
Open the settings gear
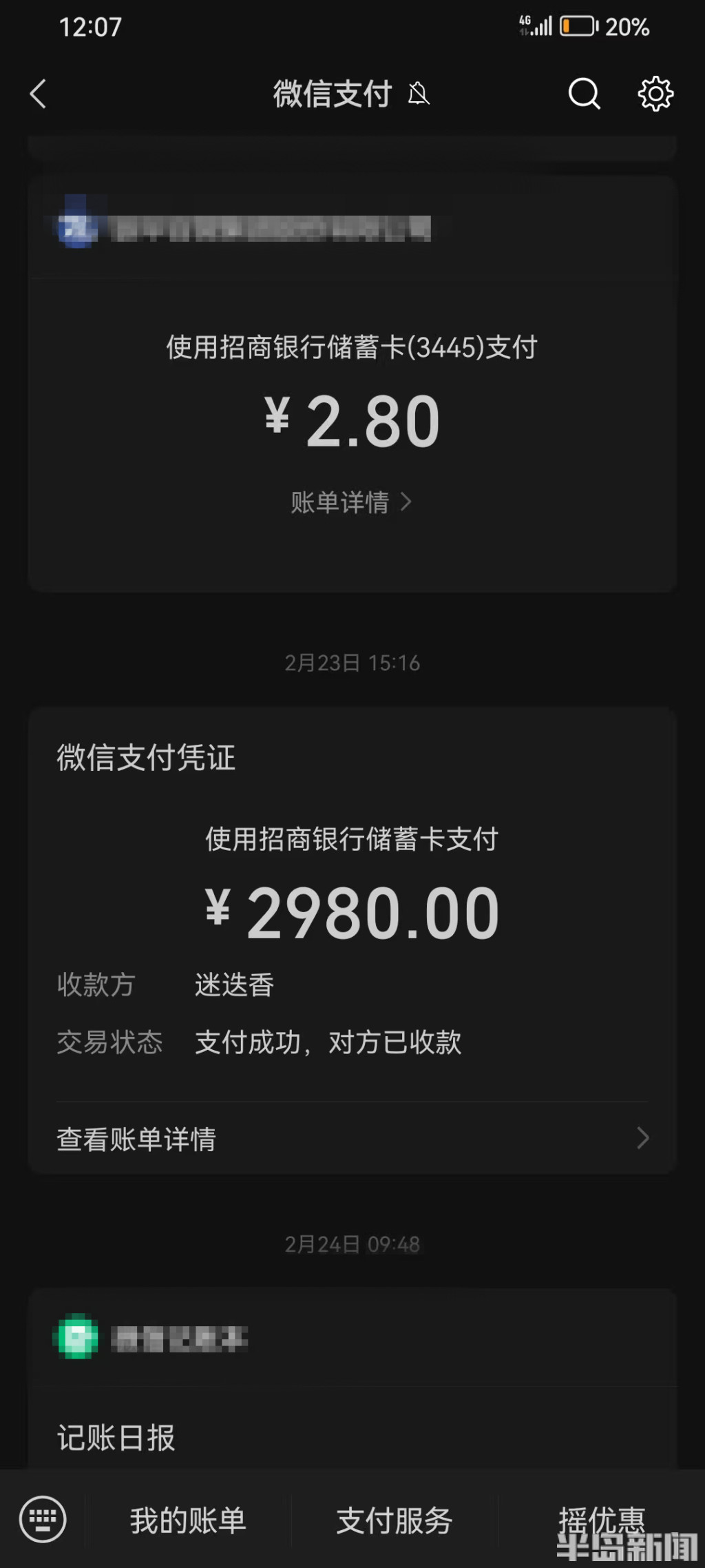pyautogui.click(x=655, y=94)
